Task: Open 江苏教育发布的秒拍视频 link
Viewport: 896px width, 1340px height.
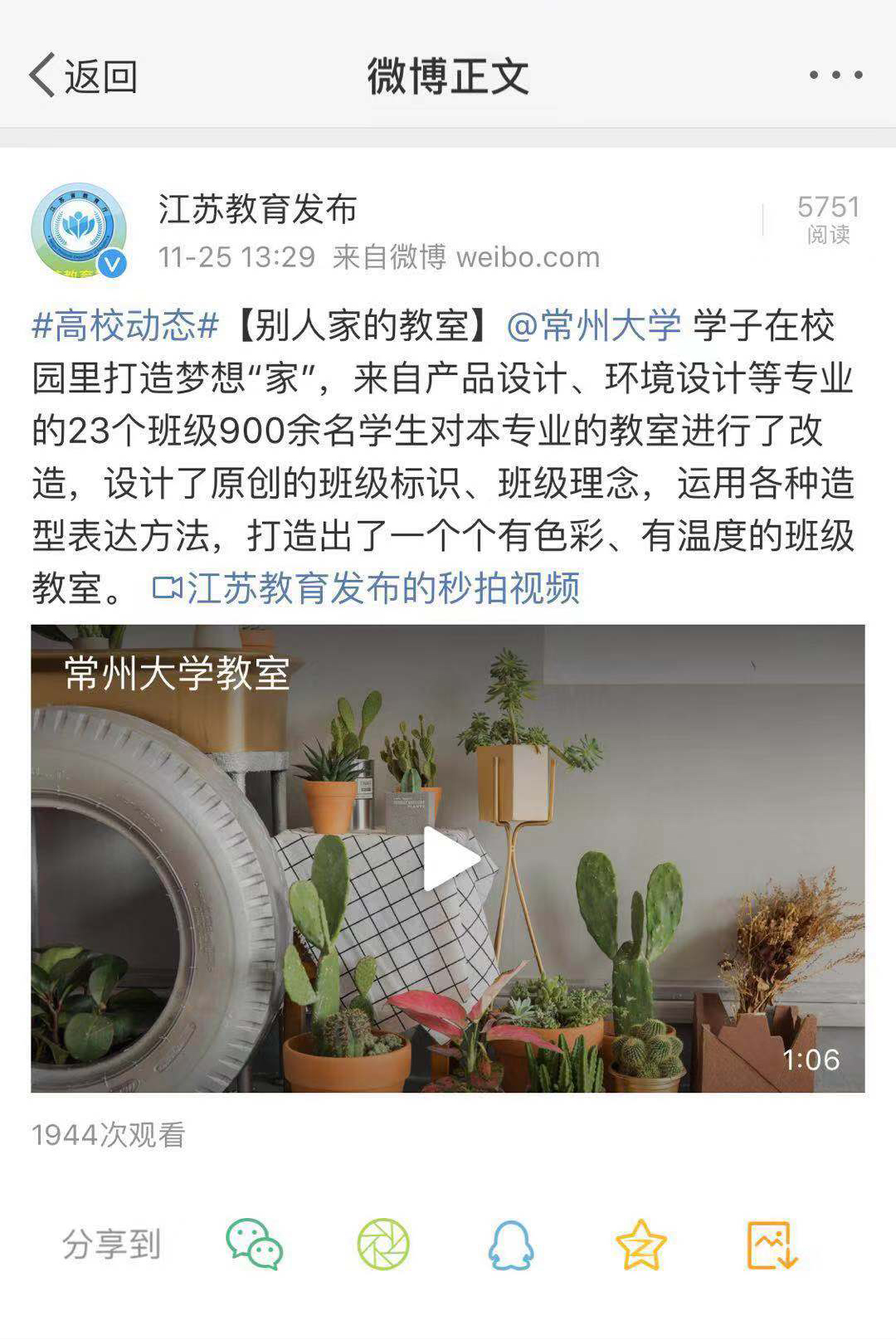Action: pyautogui.click(x=367, y=588)
